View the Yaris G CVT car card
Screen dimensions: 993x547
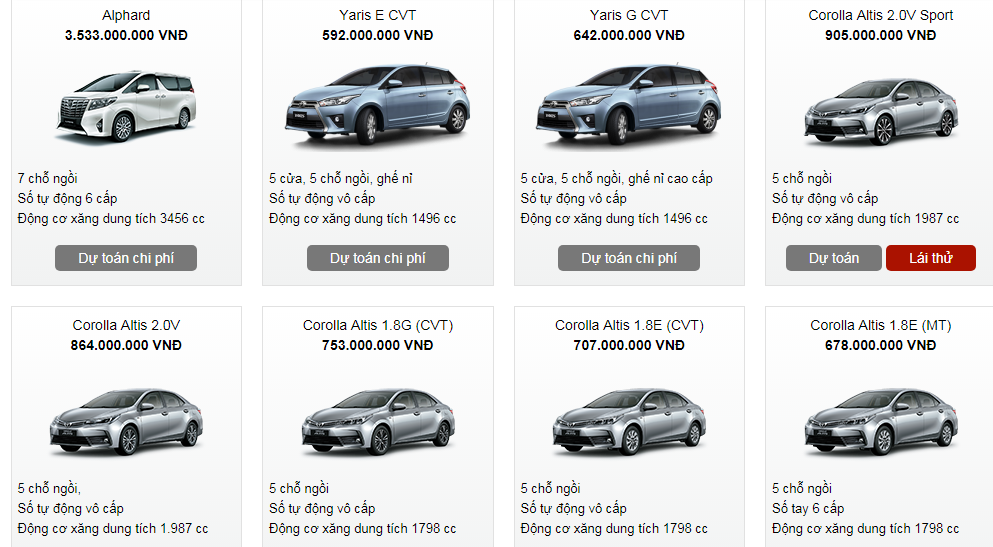pyautogui.click(x=629, y=105)
